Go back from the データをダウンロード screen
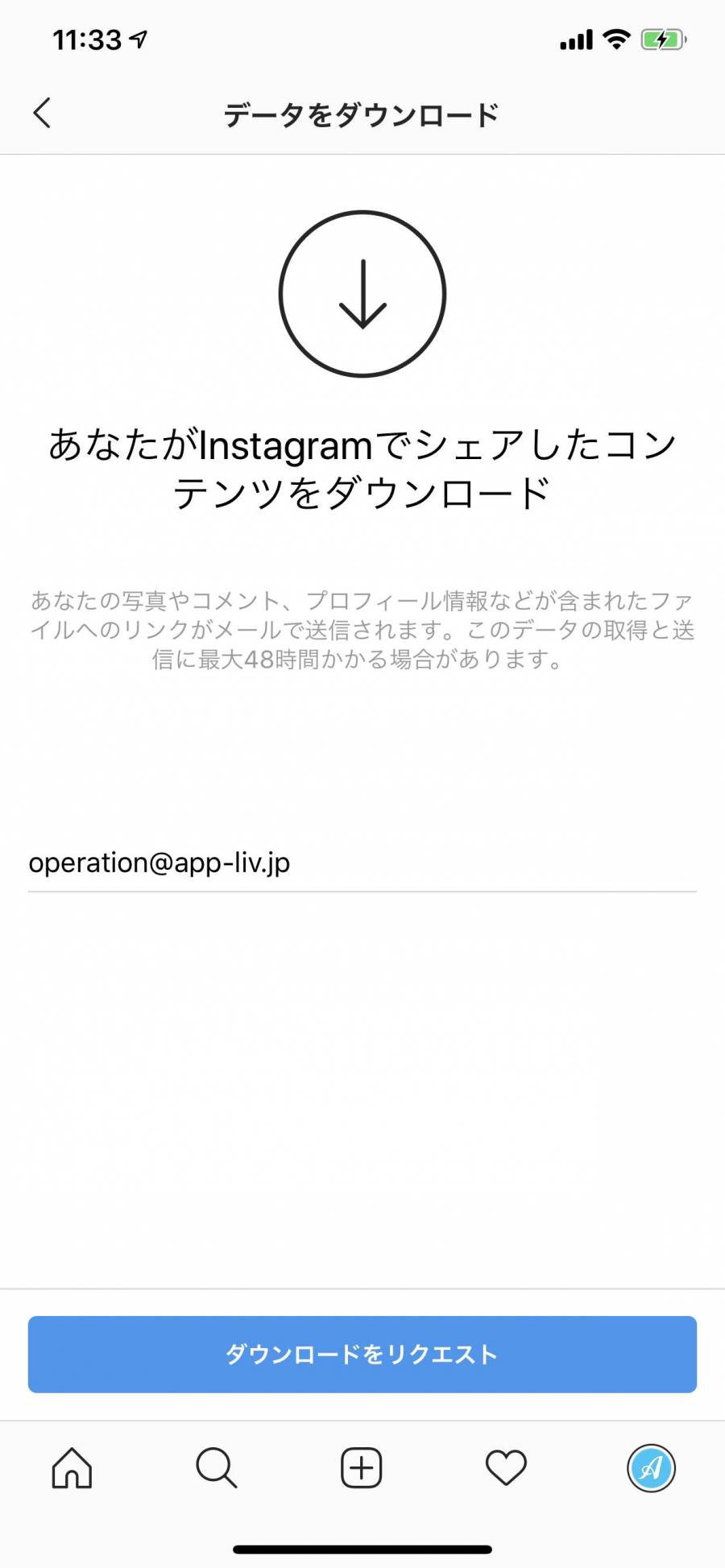 click(42, 113)
